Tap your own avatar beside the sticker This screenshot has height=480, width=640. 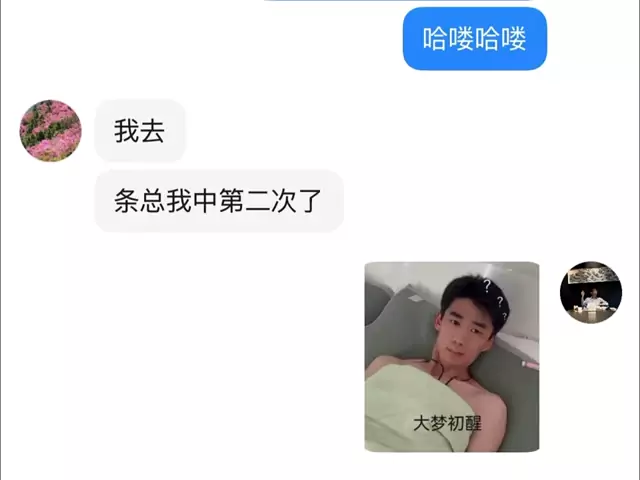tap(590, 292)
